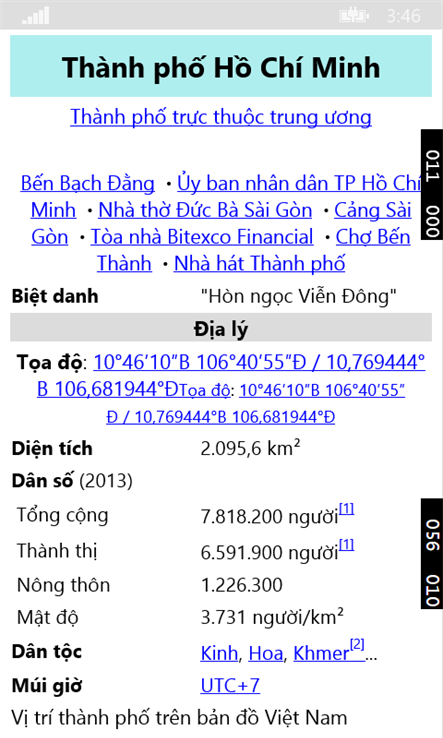Open reference [1] next to Tổng cộng
The image size is (443, 738).
(x=346, y=509)
